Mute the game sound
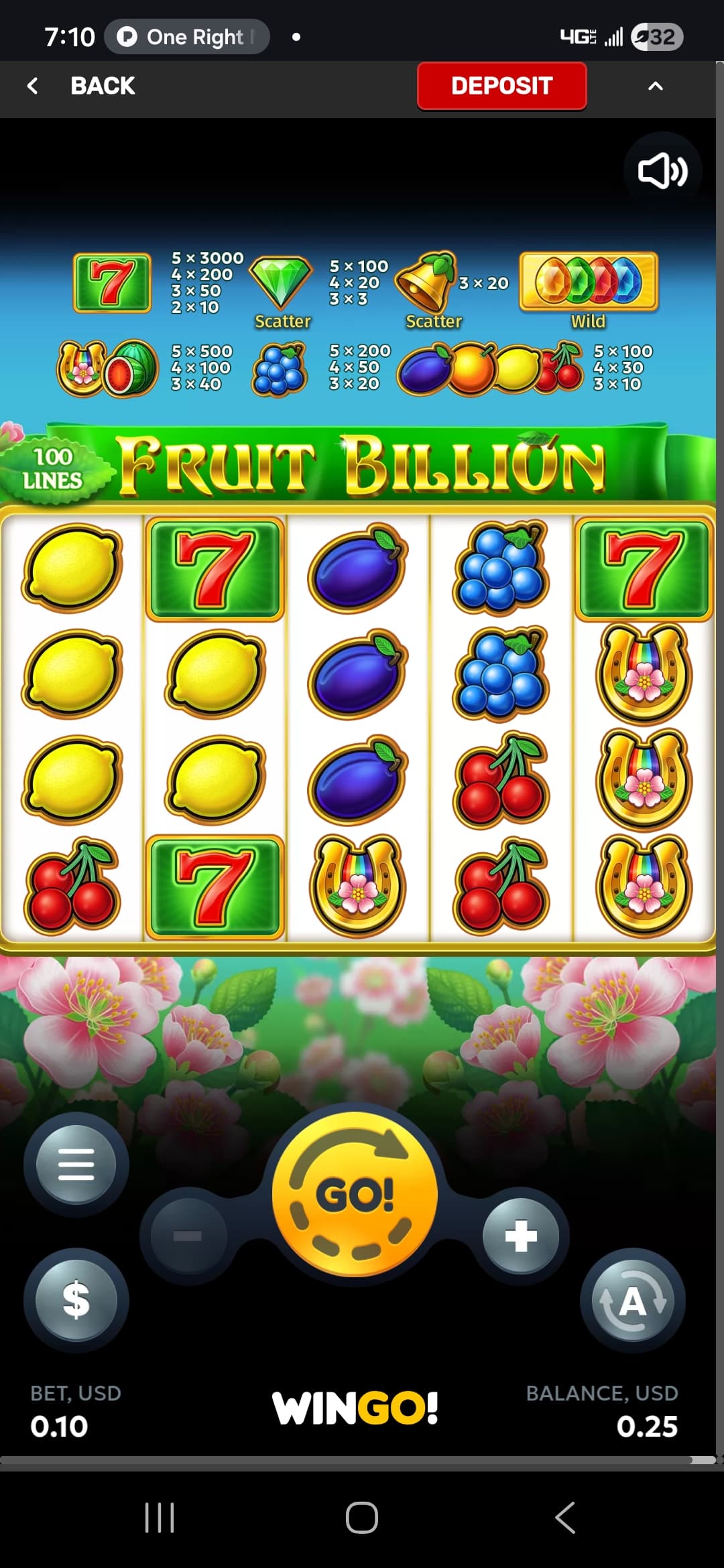 pos(662,172)
